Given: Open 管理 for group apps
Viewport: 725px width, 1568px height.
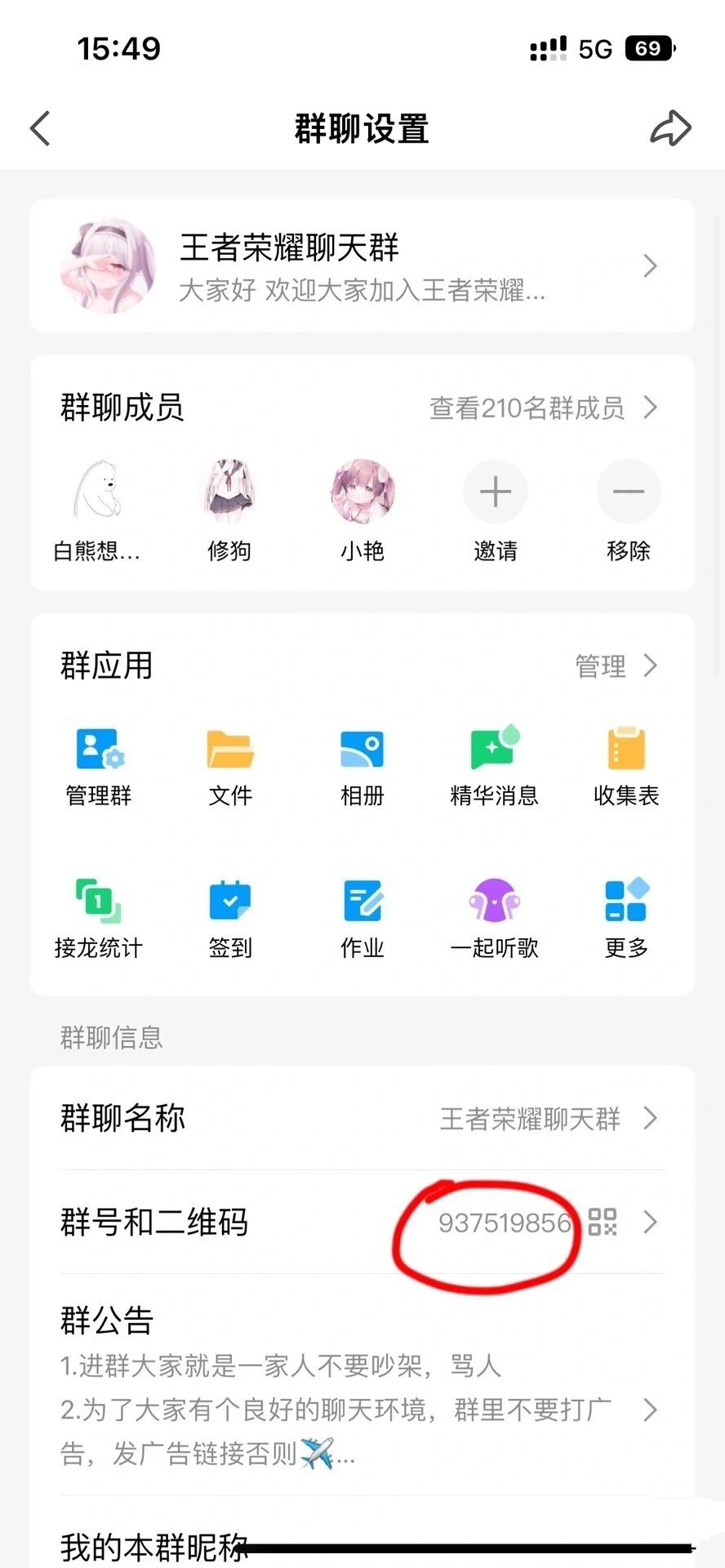Looking at the screenshot, I should [x=615, y=666].
